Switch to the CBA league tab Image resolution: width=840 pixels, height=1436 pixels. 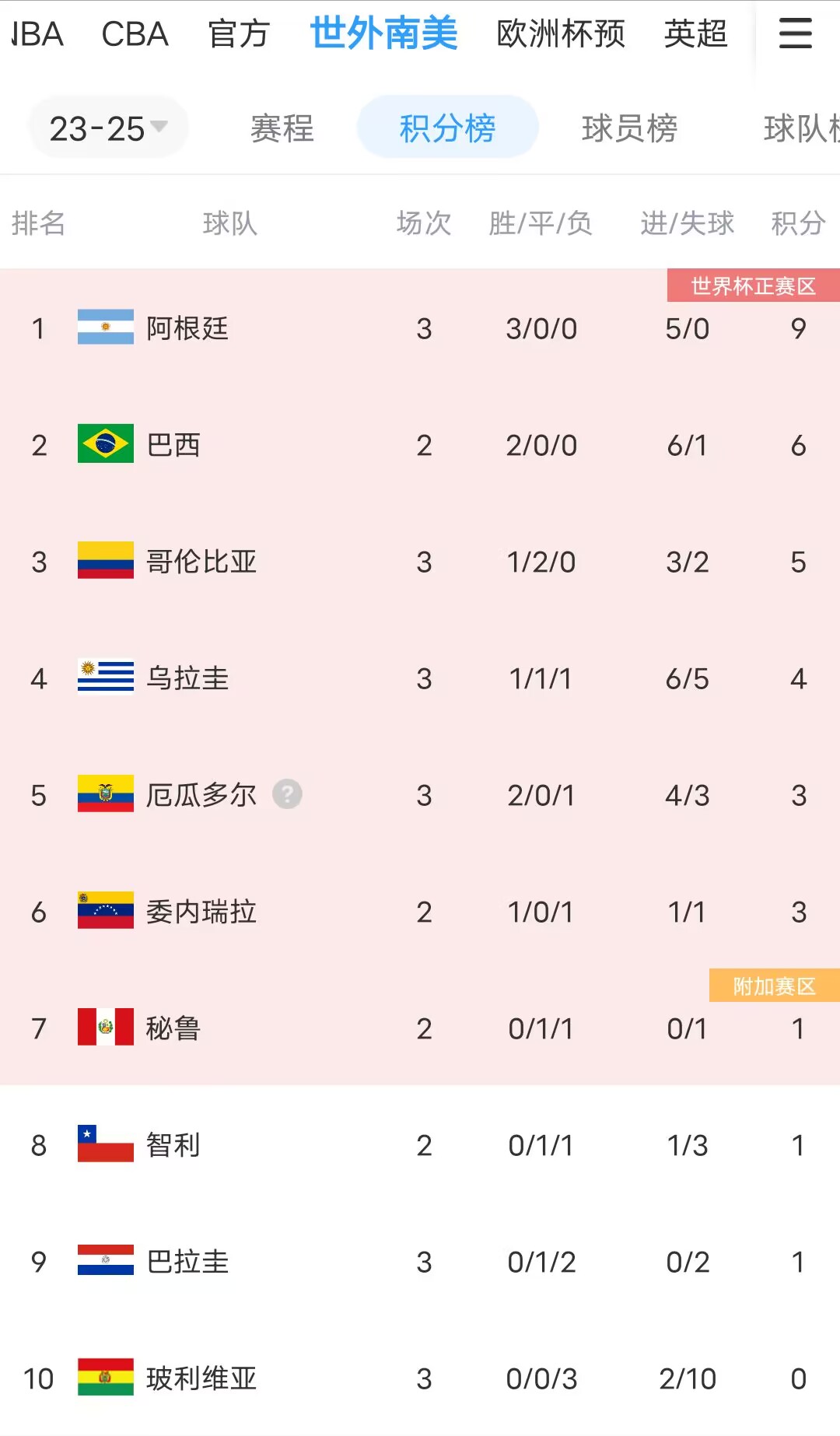click(135, 34)
